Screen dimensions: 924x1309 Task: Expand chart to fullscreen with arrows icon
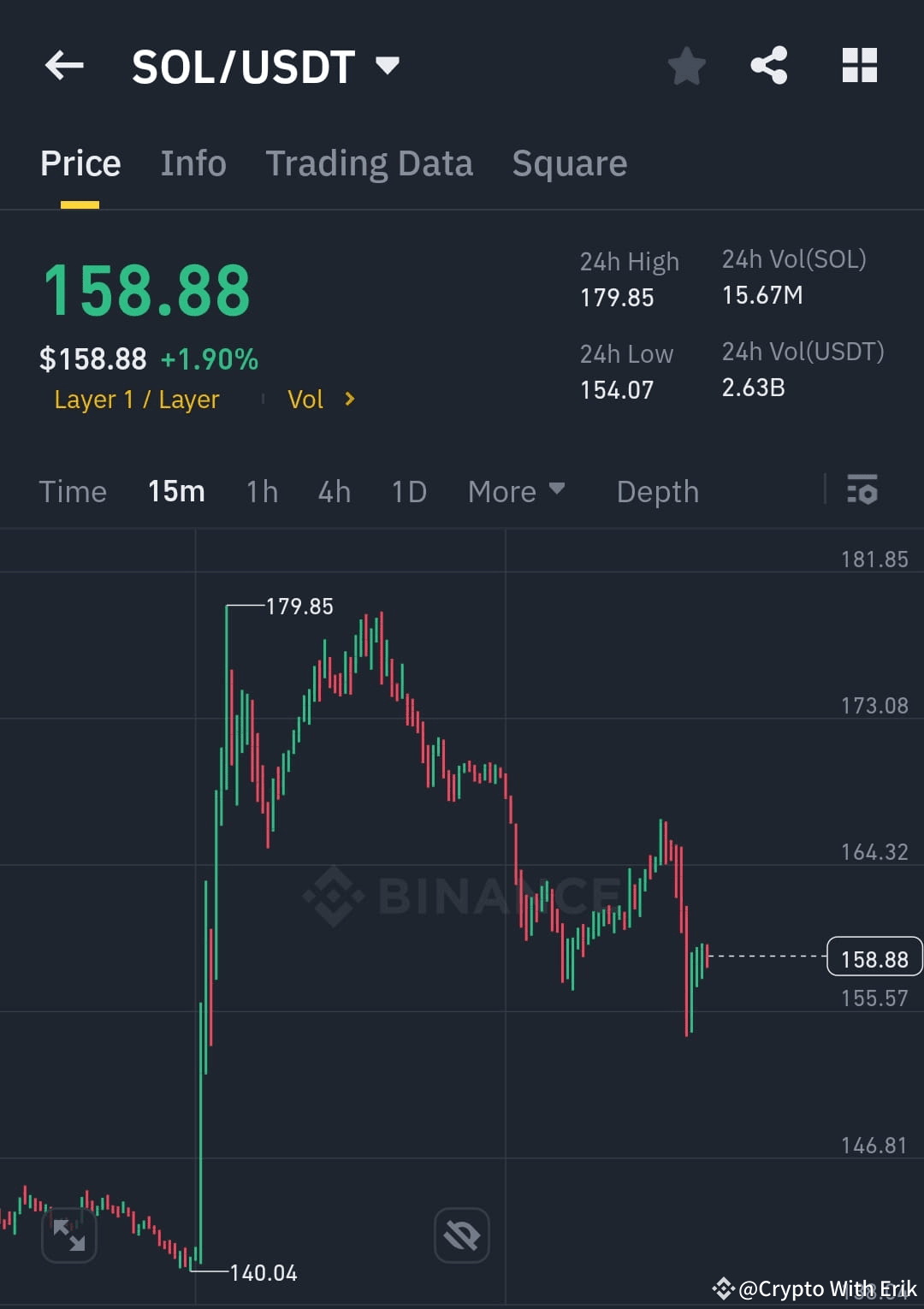tap(68, 1235)
